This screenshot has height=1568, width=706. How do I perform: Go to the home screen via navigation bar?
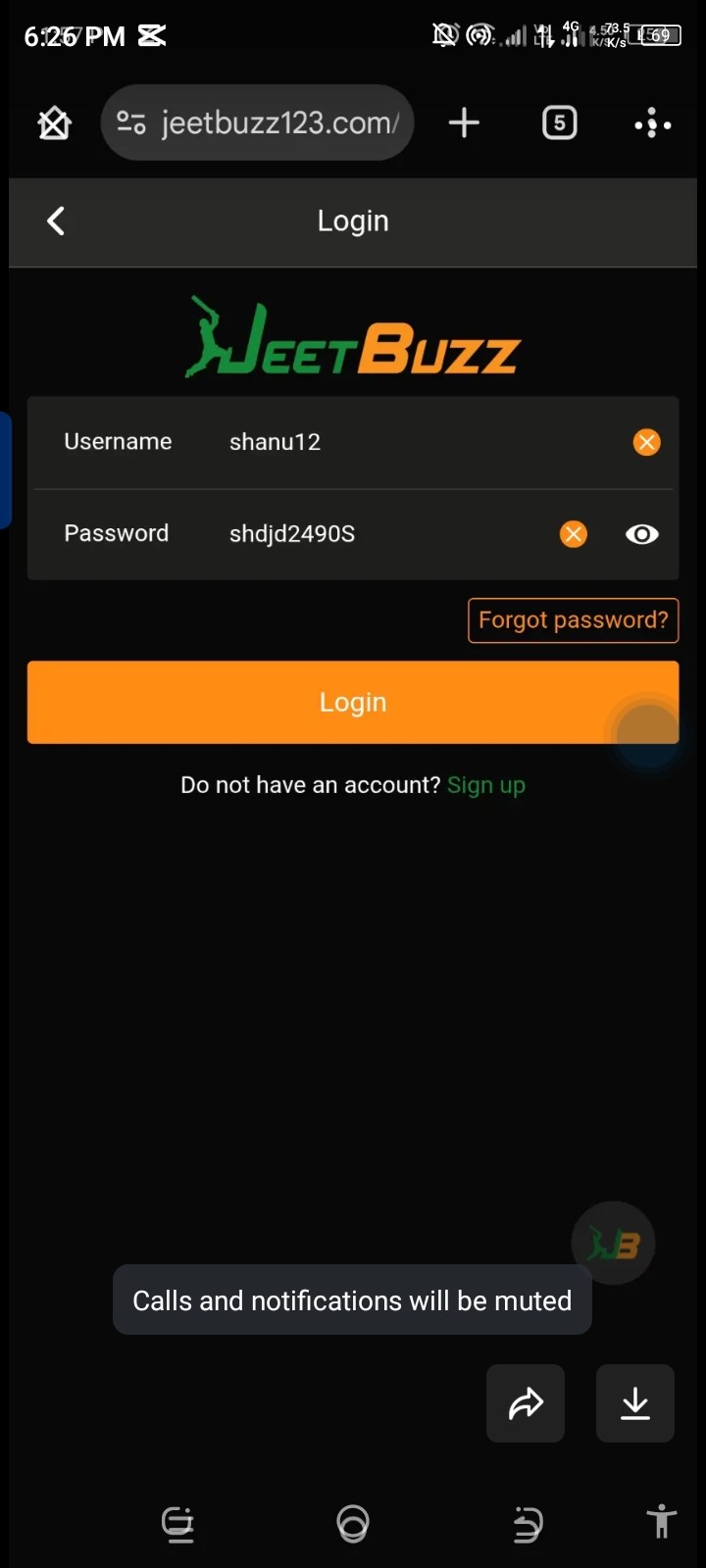353,1524
